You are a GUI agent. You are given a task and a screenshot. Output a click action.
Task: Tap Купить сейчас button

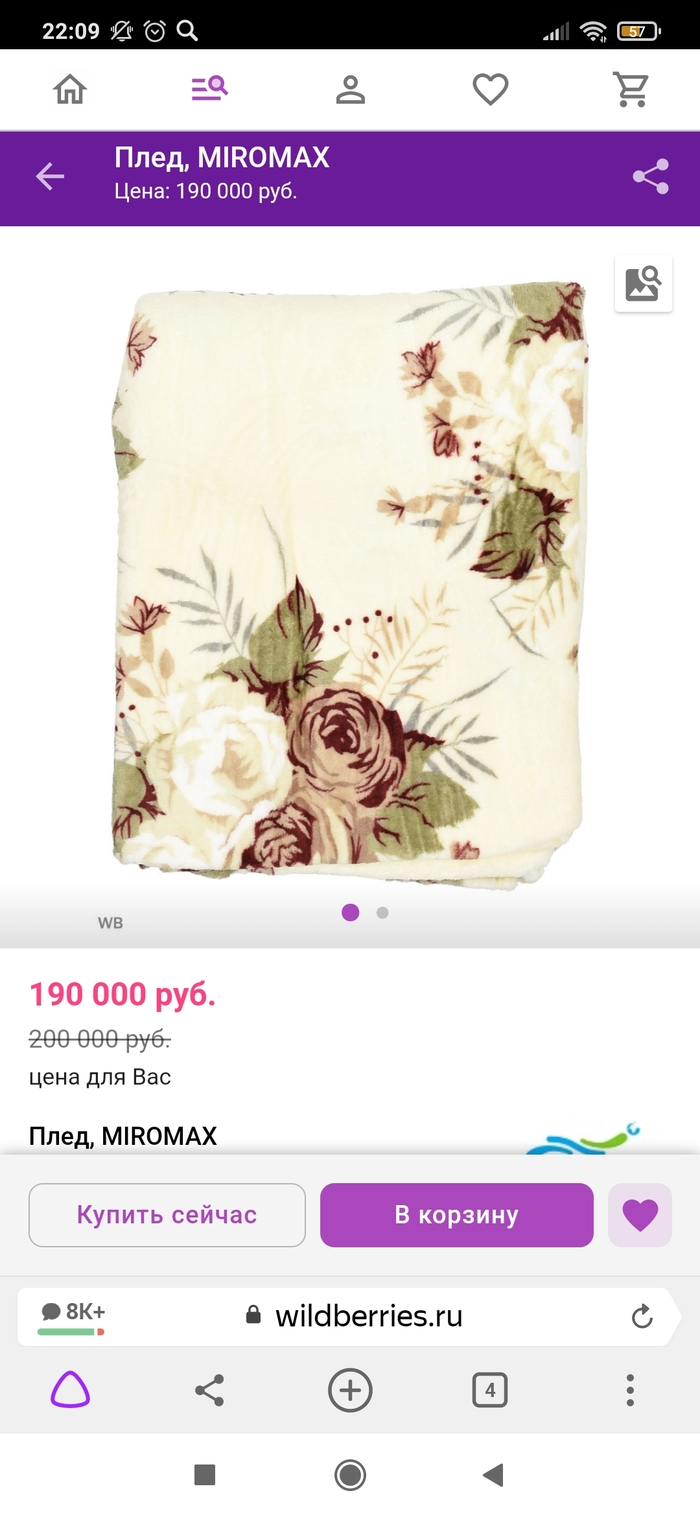coord(167,1215)
